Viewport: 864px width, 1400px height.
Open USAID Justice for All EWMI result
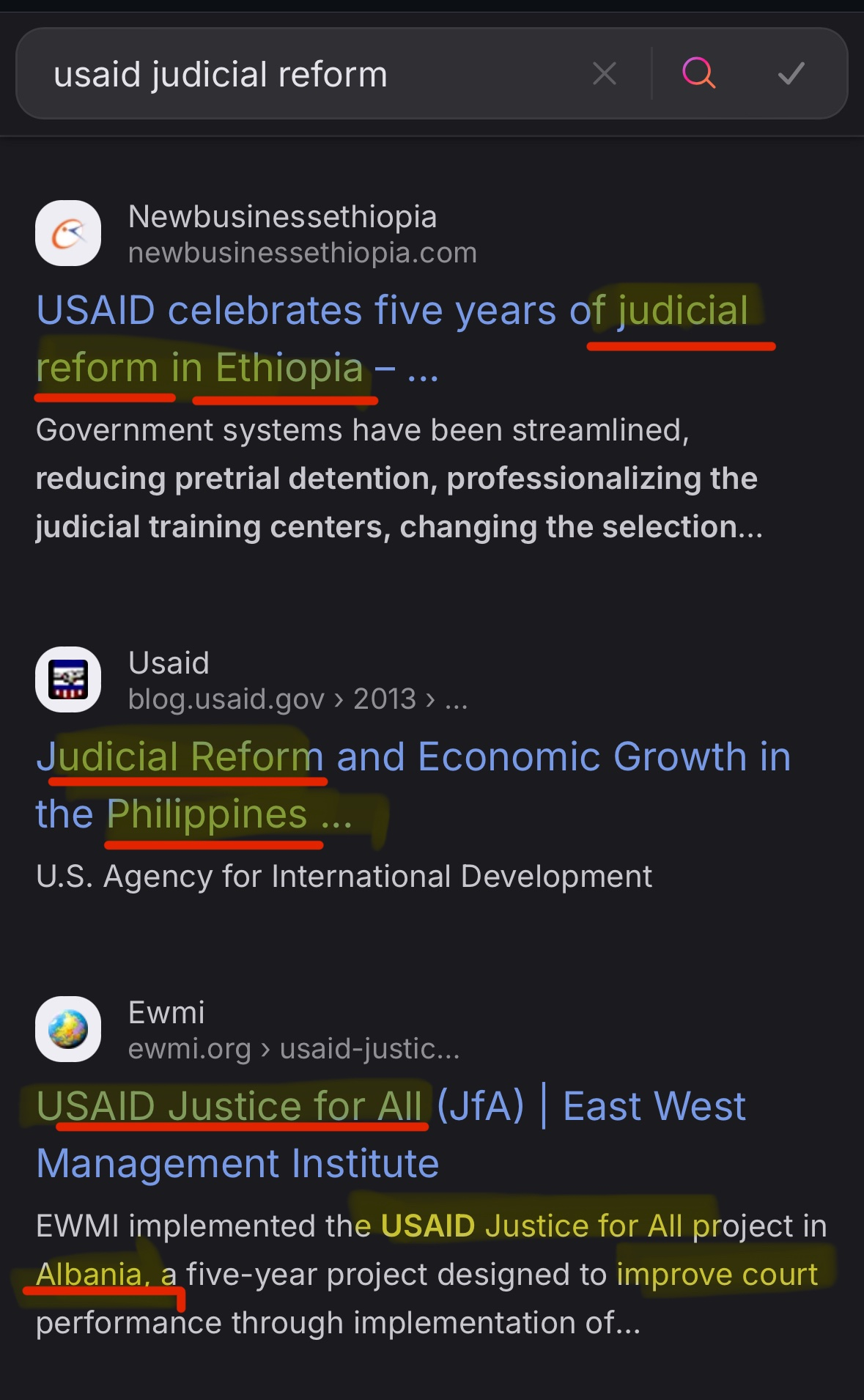click(391, 1135)
